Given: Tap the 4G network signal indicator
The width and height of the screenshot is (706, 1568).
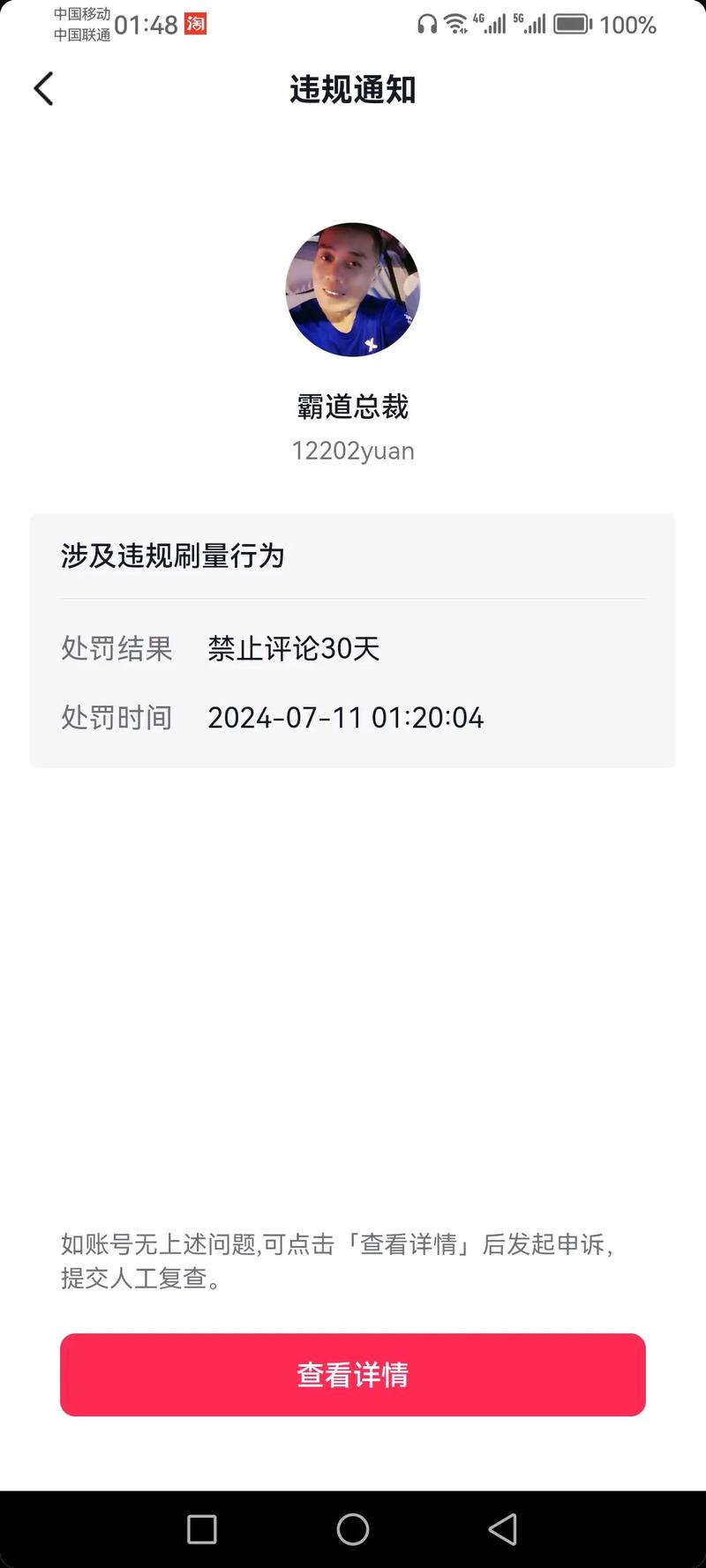Looking at the screenshot, I should click(x=492, y=24).
